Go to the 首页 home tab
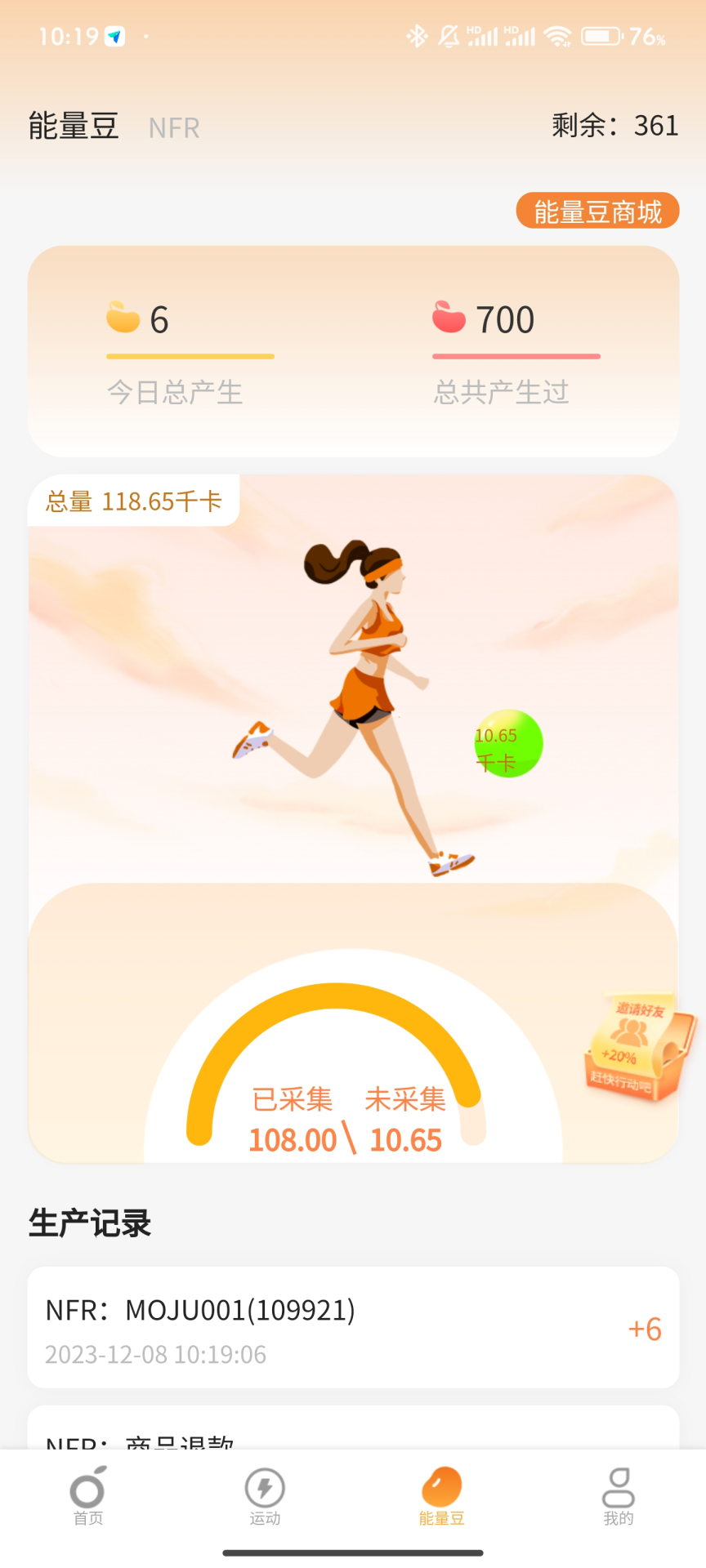Viewport: 706px width, 1568px height. pyautogui.click(x=88, y=1496)
